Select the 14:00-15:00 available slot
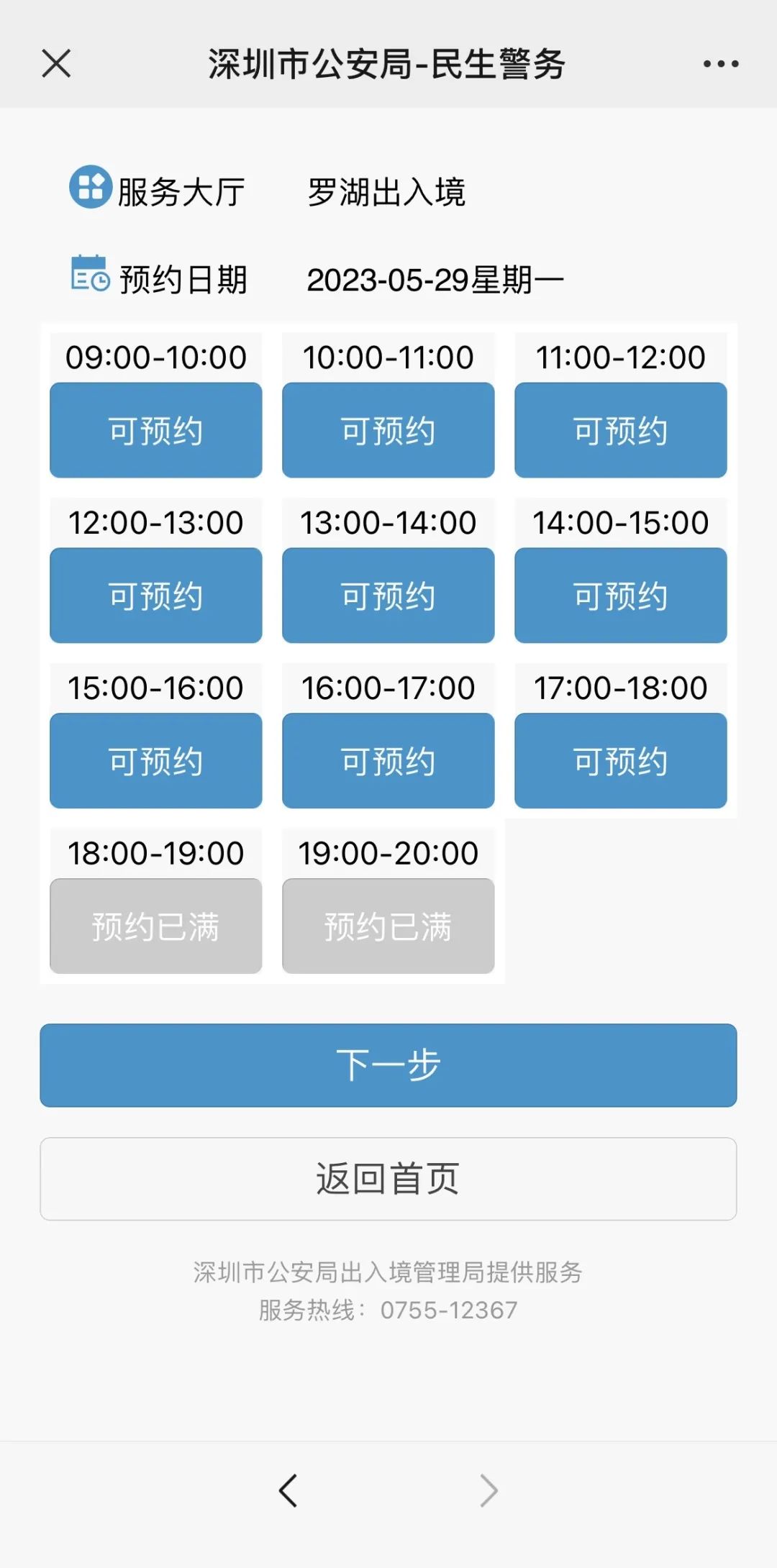777x1568 pixels. point(621,596)
